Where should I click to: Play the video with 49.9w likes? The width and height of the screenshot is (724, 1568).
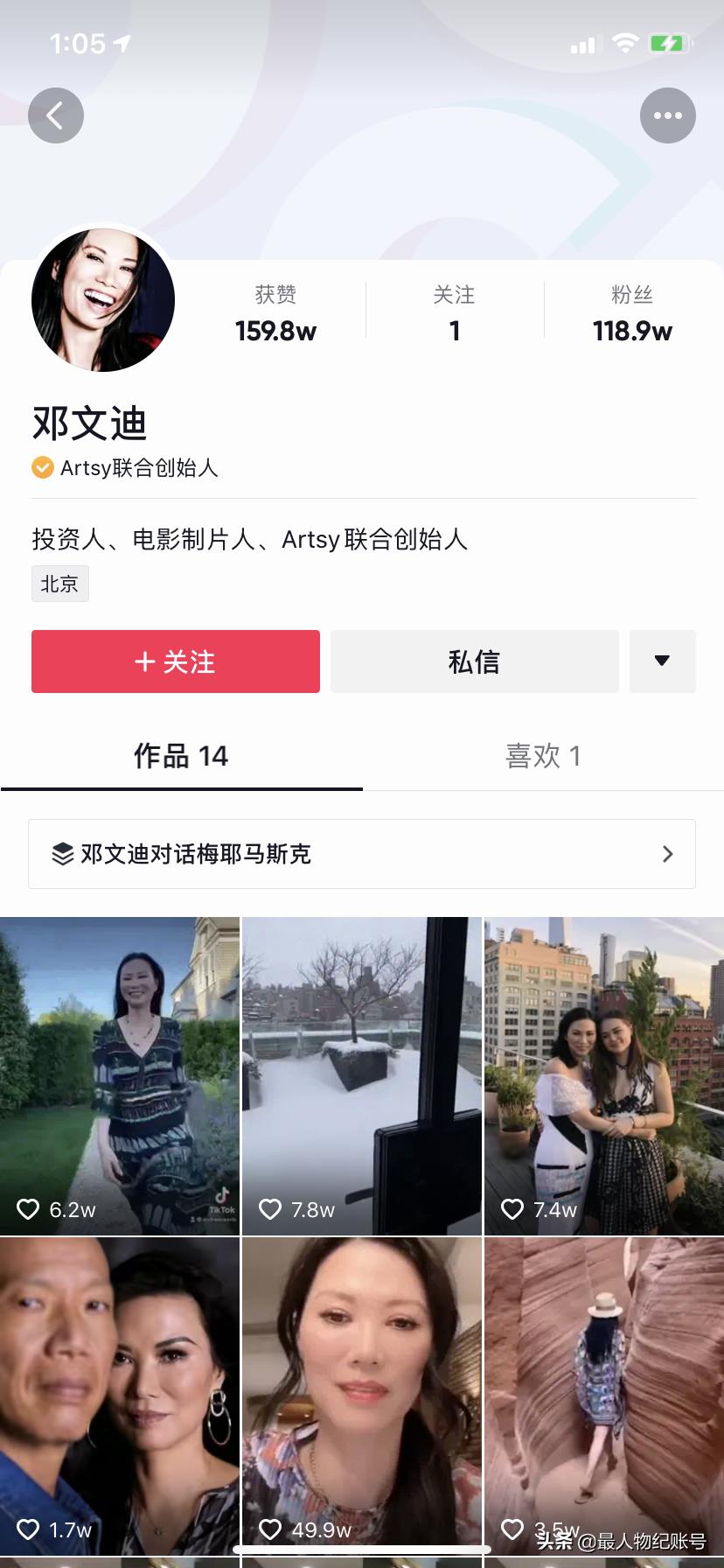point(362,1396)
